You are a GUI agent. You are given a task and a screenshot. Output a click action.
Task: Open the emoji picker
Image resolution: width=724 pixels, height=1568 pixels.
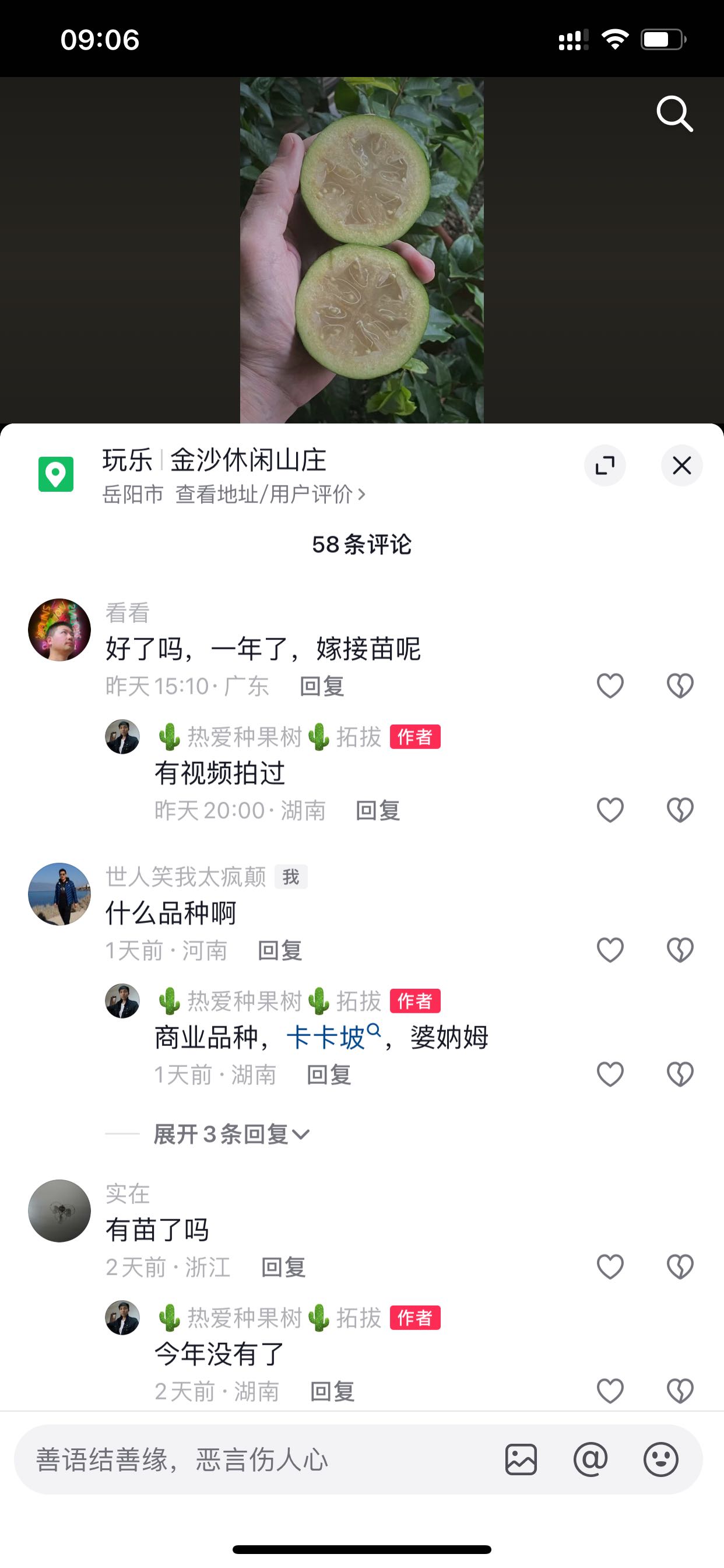(661, 1459)
